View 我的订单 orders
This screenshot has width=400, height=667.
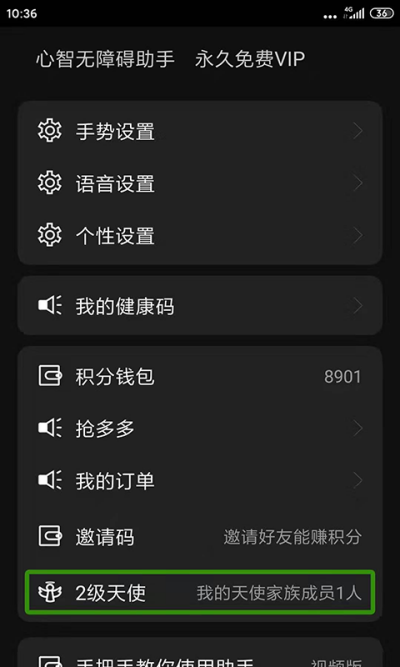pos(200,481)
